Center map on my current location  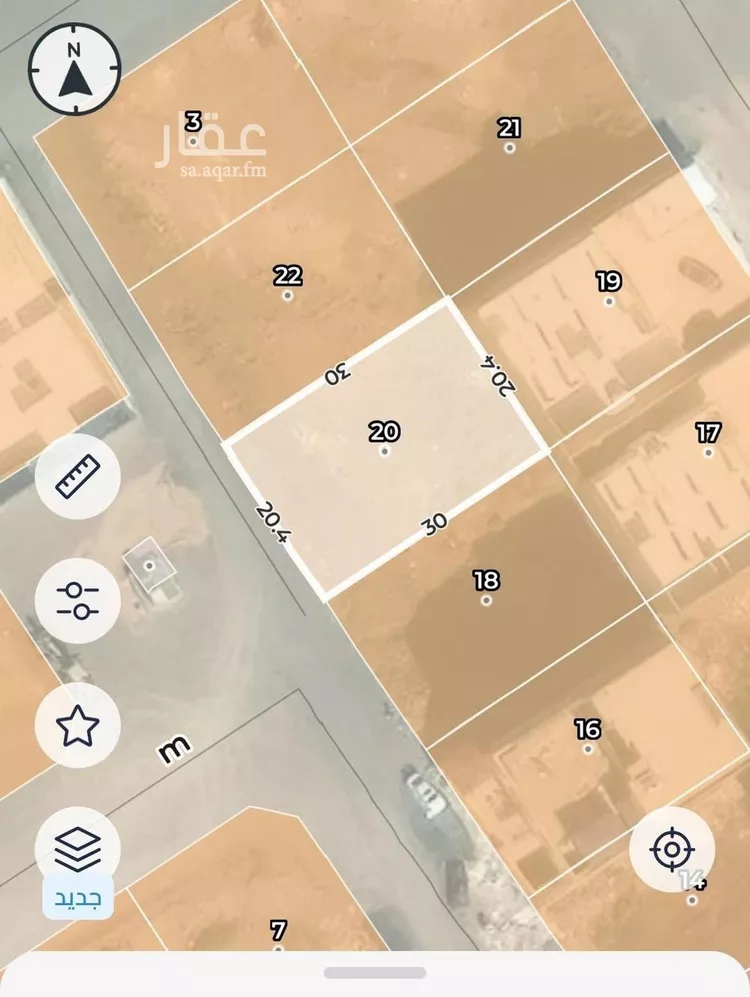[x=672, y=849]
